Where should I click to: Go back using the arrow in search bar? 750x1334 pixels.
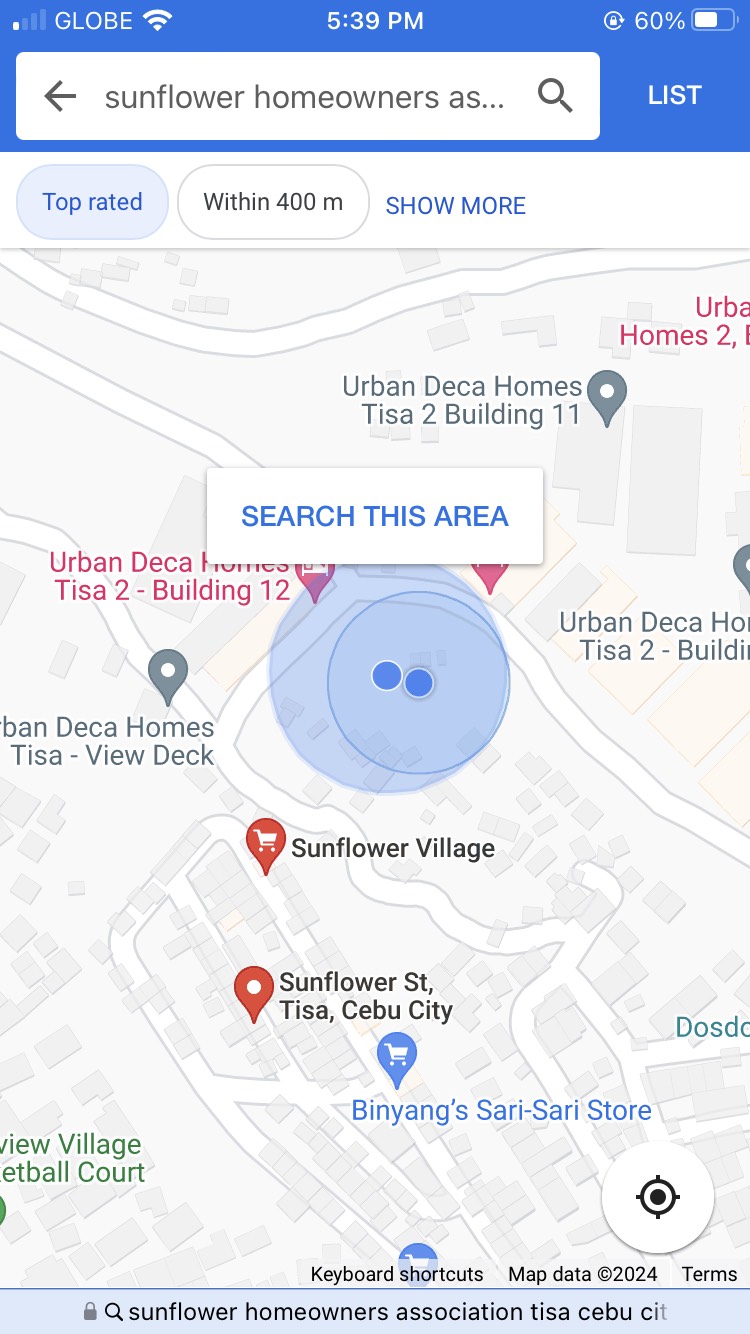(60, 96)
